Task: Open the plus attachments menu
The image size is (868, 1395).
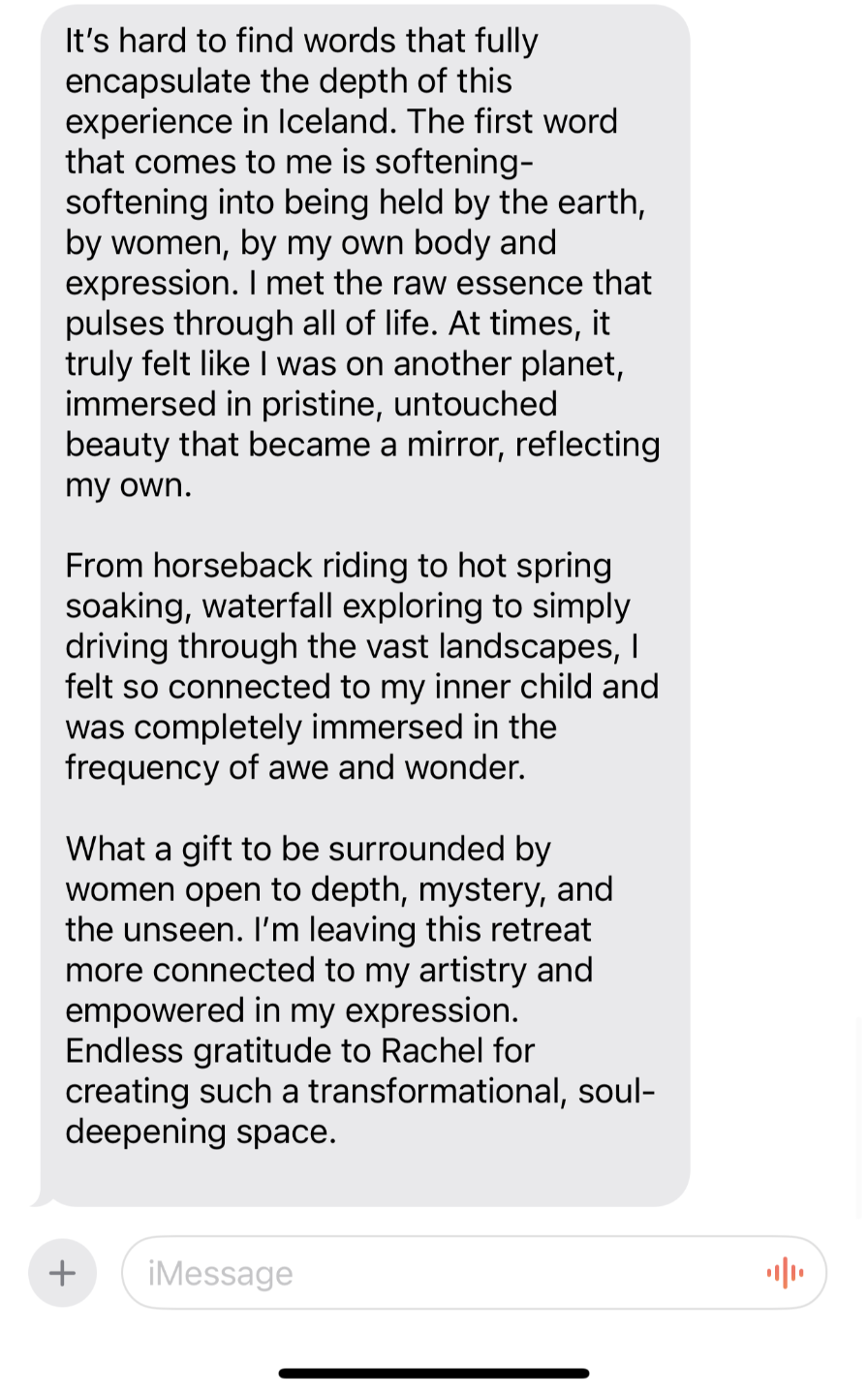Action: click(62, 1272)
